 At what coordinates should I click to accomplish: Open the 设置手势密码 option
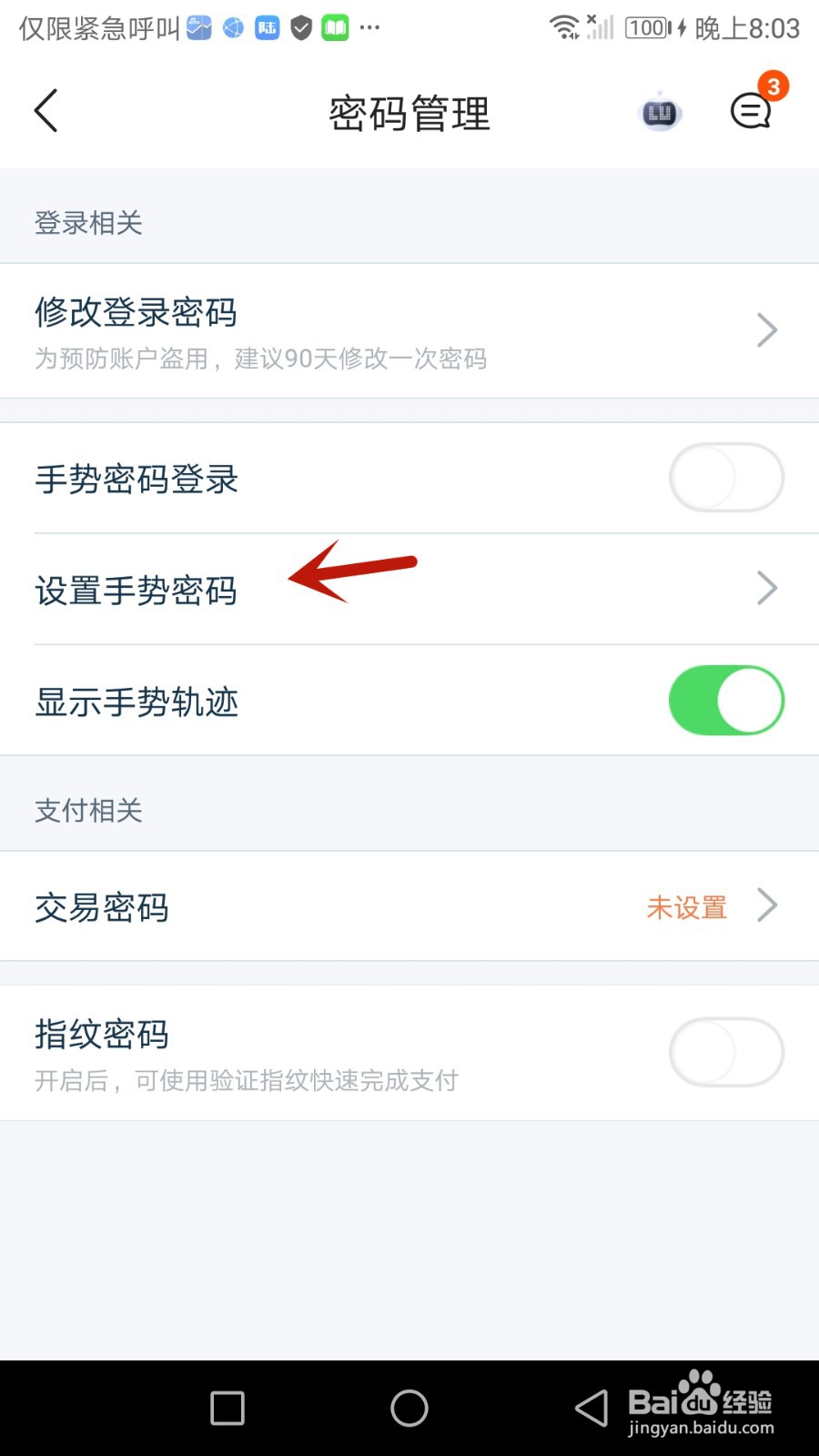pyautogui.click(x=136, y=590)
